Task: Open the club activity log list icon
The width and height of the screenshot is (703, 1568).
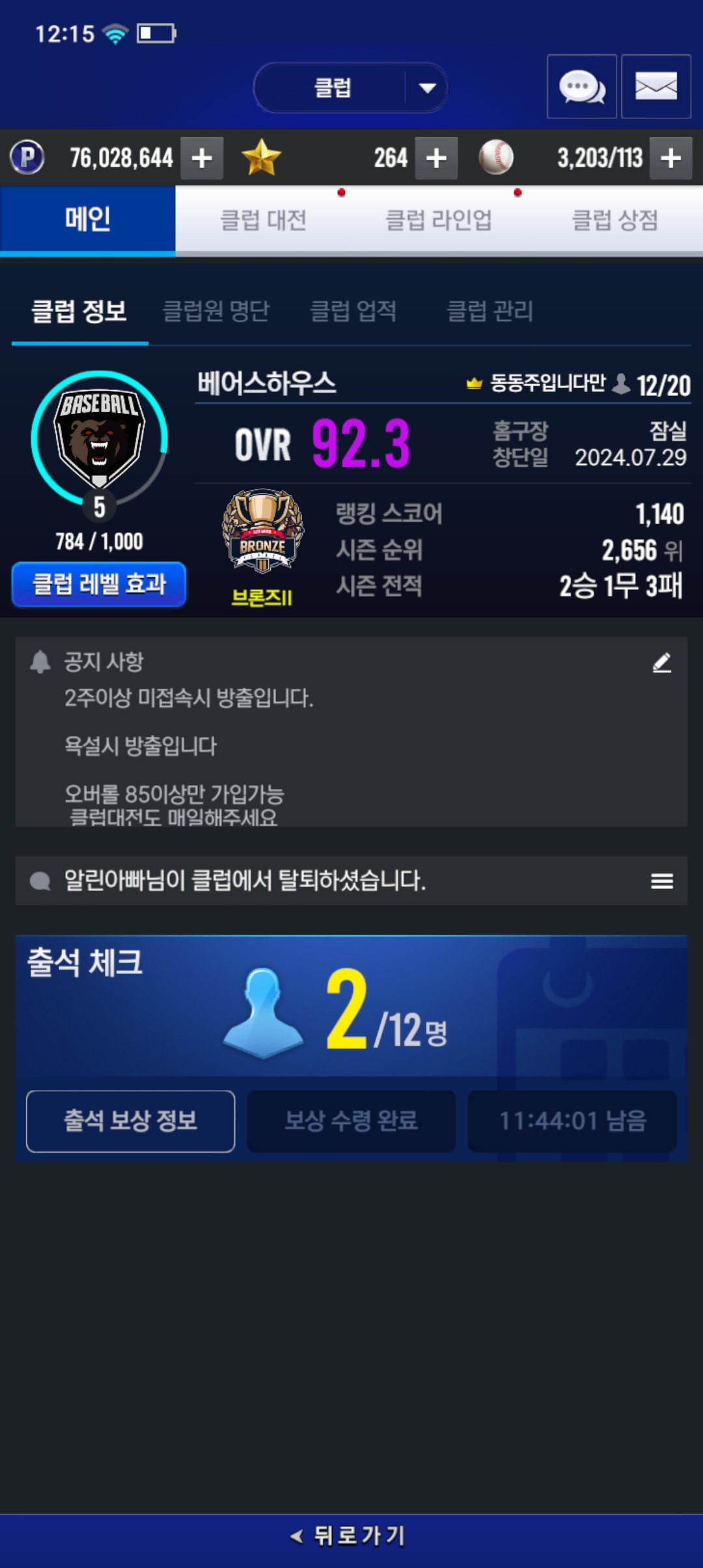Action: [661, 881]
